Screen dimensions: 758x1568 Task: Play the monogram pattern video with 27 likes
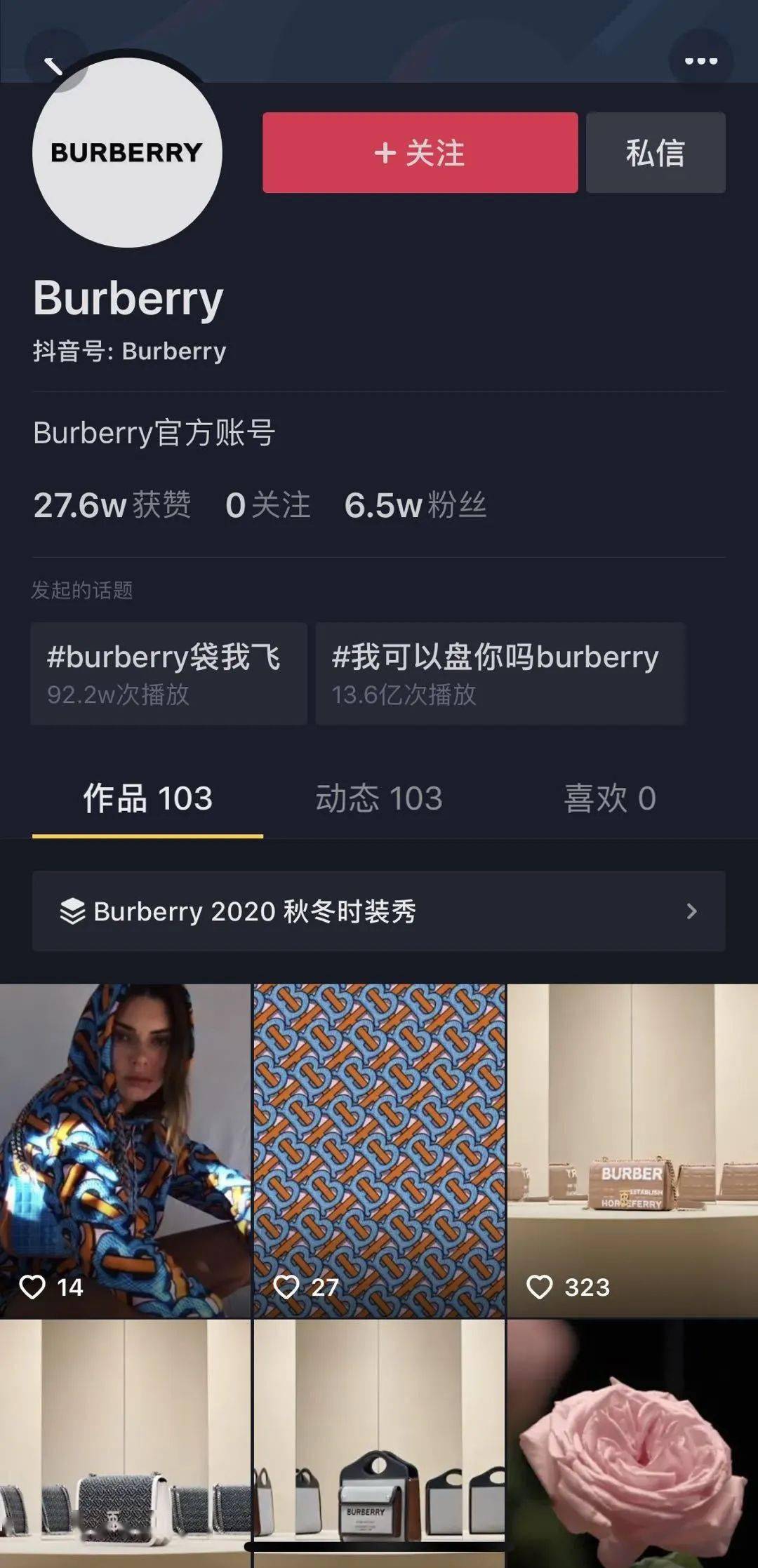click(379, 1151)
